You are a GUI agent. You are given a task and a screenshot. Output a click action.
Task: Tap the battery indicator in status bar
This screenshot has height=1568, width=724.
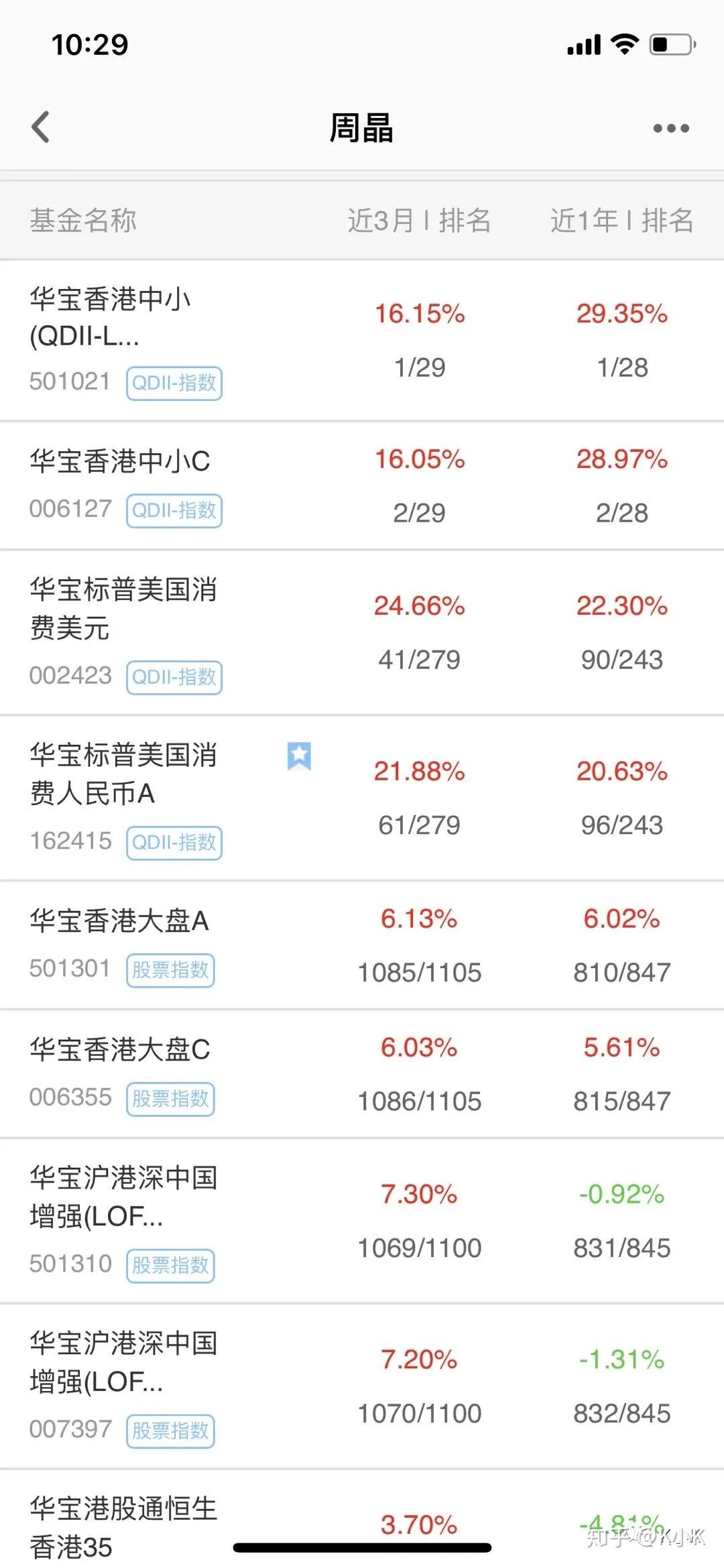click(672, 44)
